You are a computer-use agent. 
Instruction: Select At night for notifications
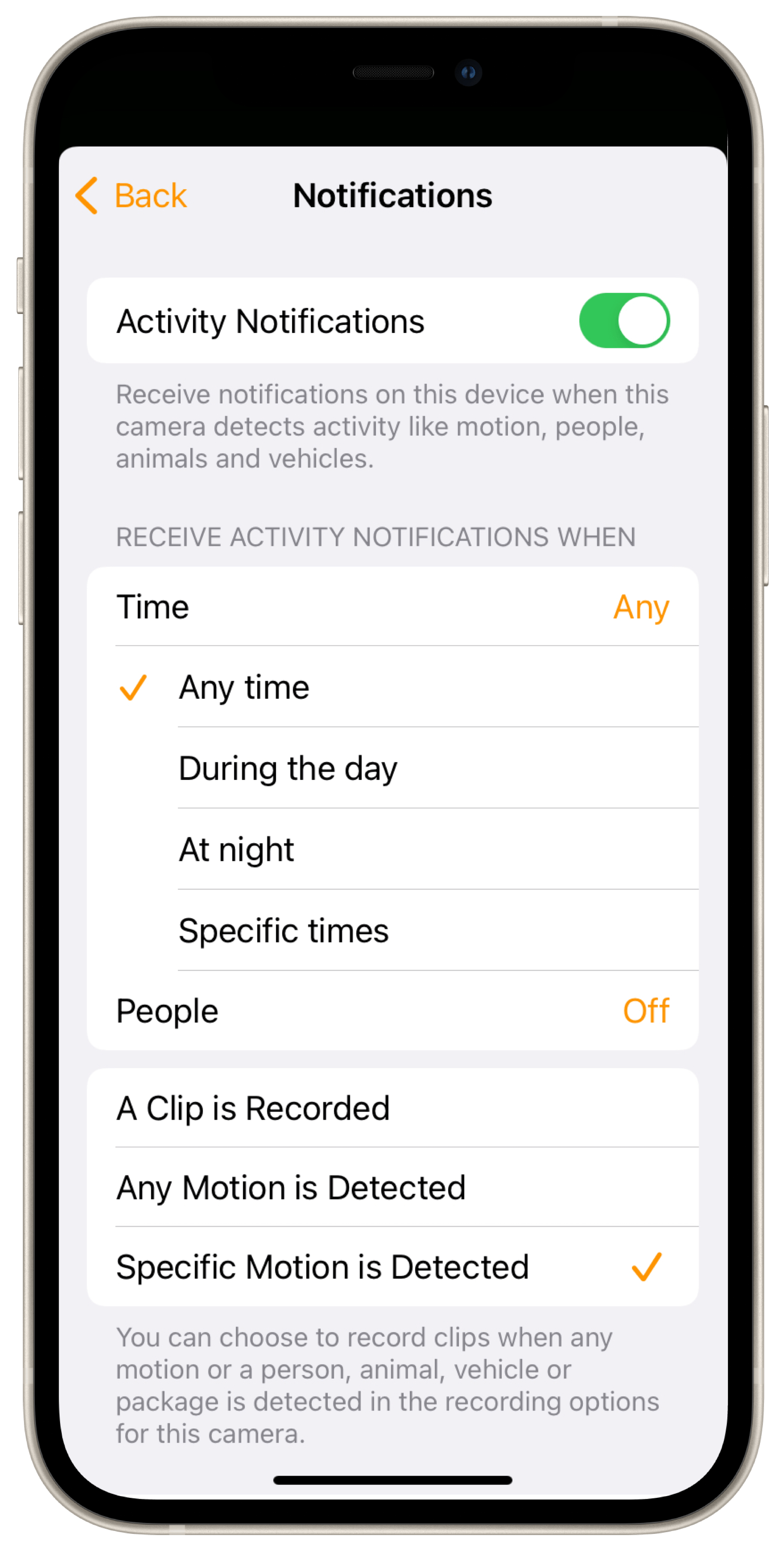tap(392, 849)
